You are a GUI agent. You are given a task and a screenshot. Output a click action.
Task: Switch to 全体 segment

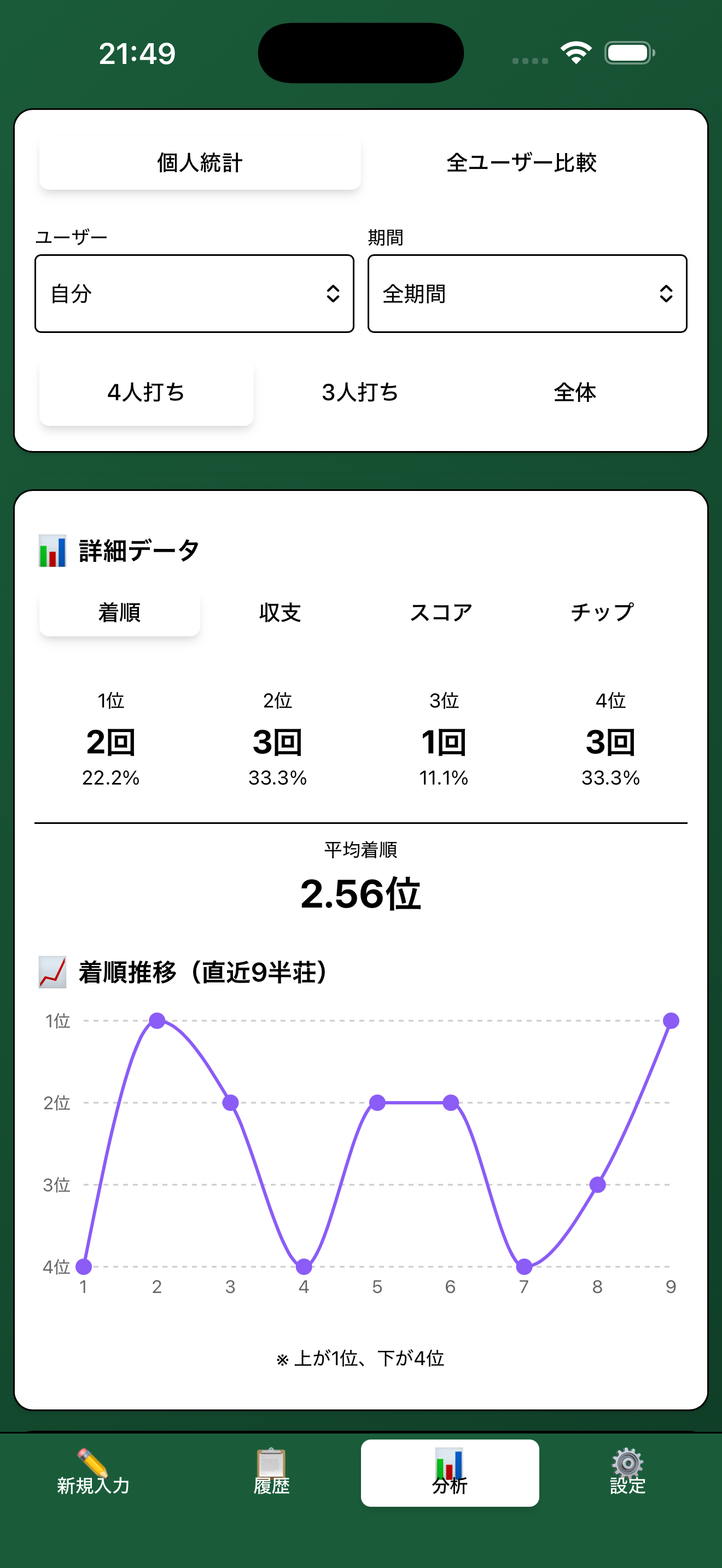(x=575, y=393)
